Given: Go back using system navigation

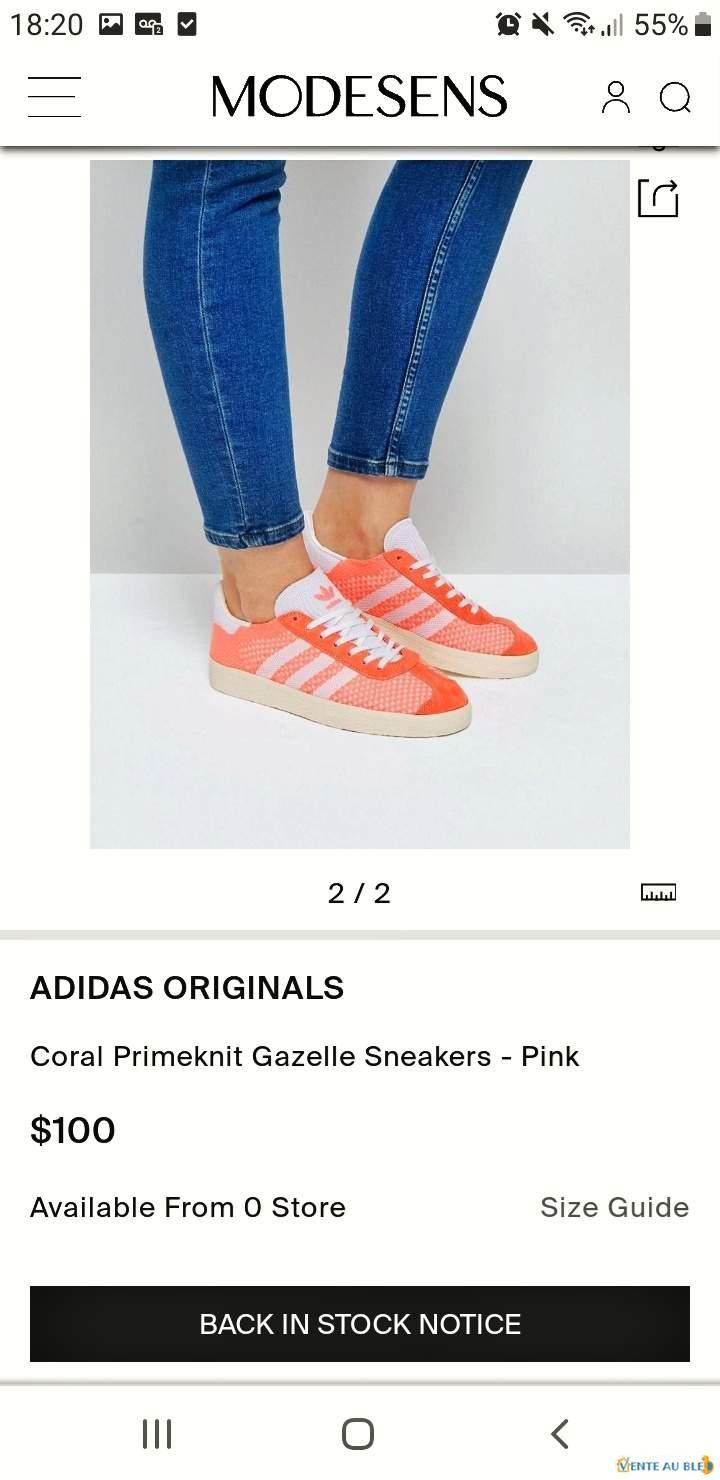Looking at the screenshot, I should pyautogui.click(x=560, y=1434).
